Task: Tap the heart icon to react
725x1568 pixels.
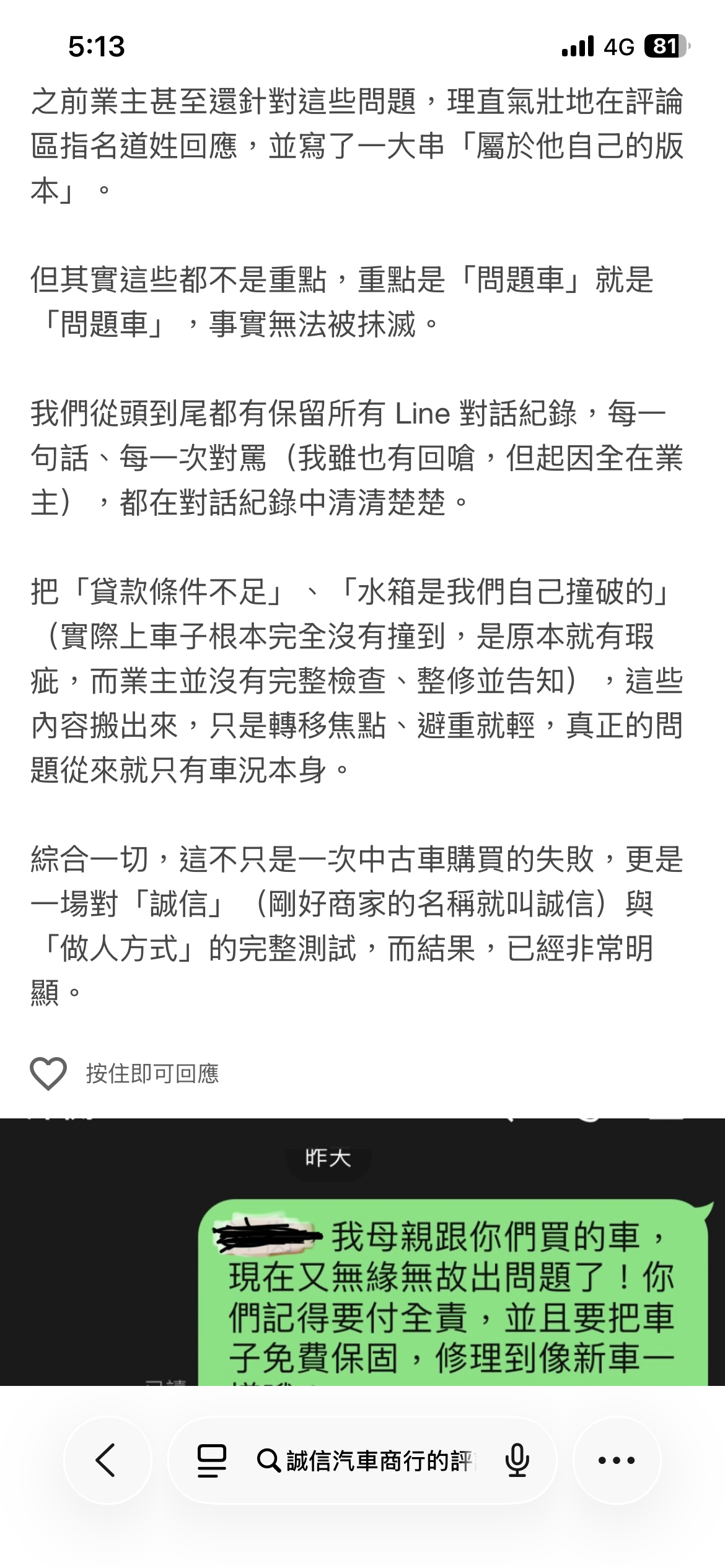Action: [x=48, y=1073]
